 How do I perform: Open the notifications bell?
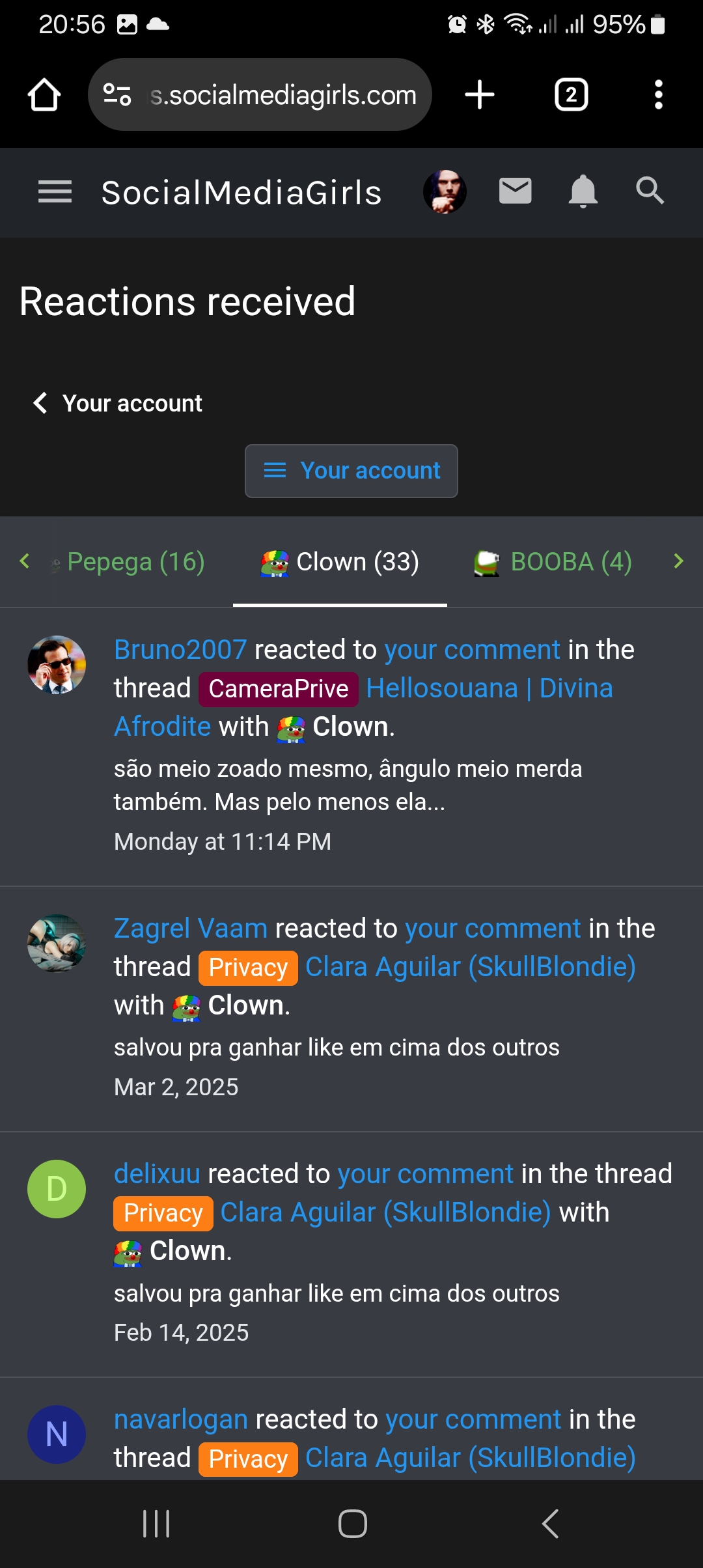[583, 191]
